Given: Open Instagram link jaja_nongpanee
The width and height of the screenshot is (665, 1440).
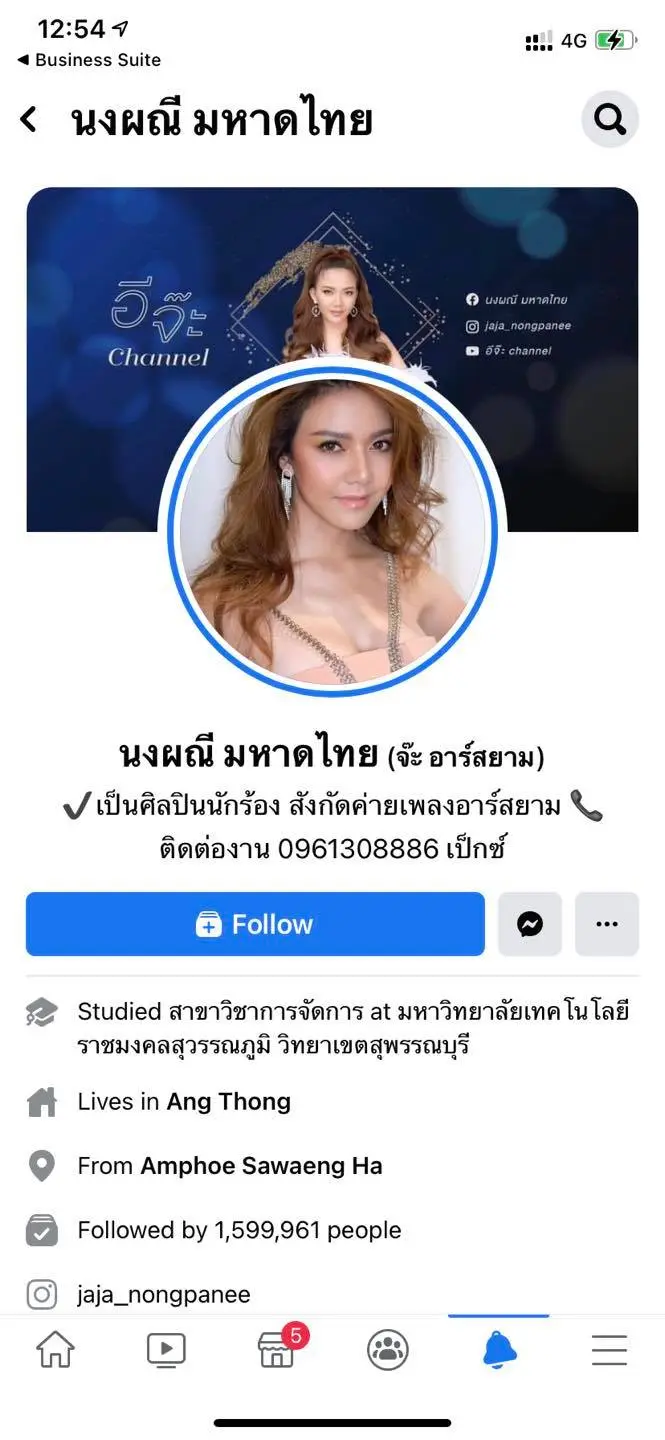Looking at the screenshot, I should point(164,1294).
